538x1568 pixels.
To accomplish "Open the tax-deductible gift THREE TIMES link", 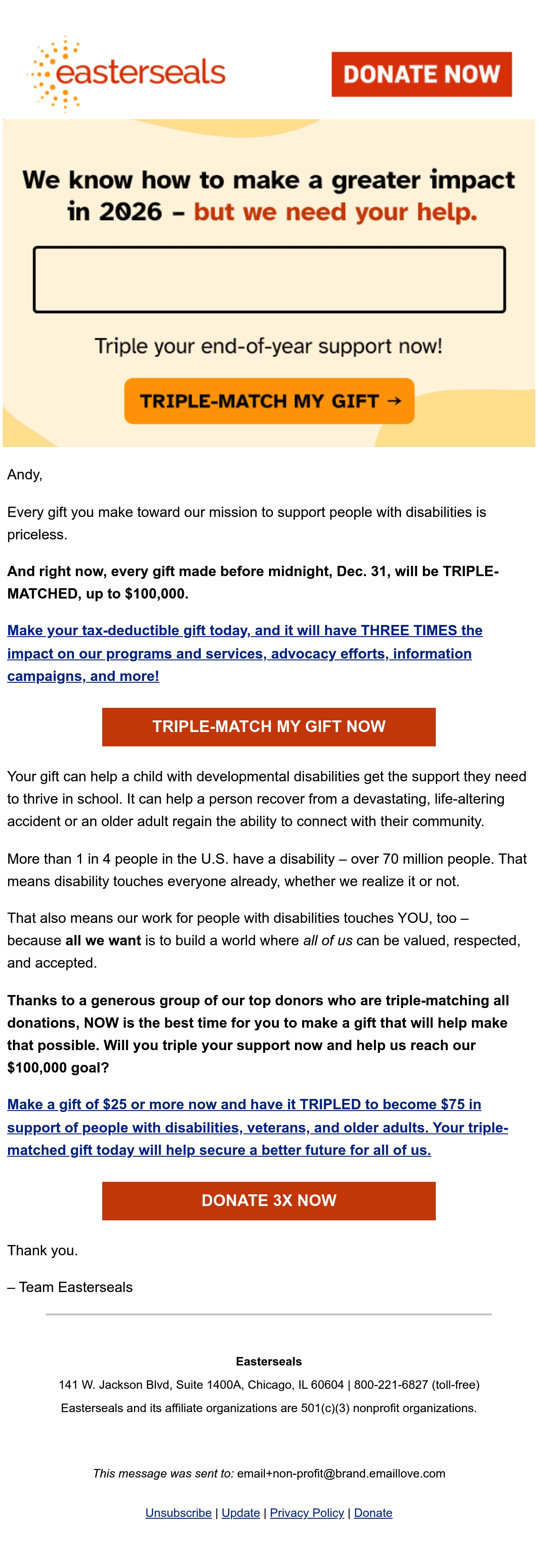I will (x=244, y=653).
